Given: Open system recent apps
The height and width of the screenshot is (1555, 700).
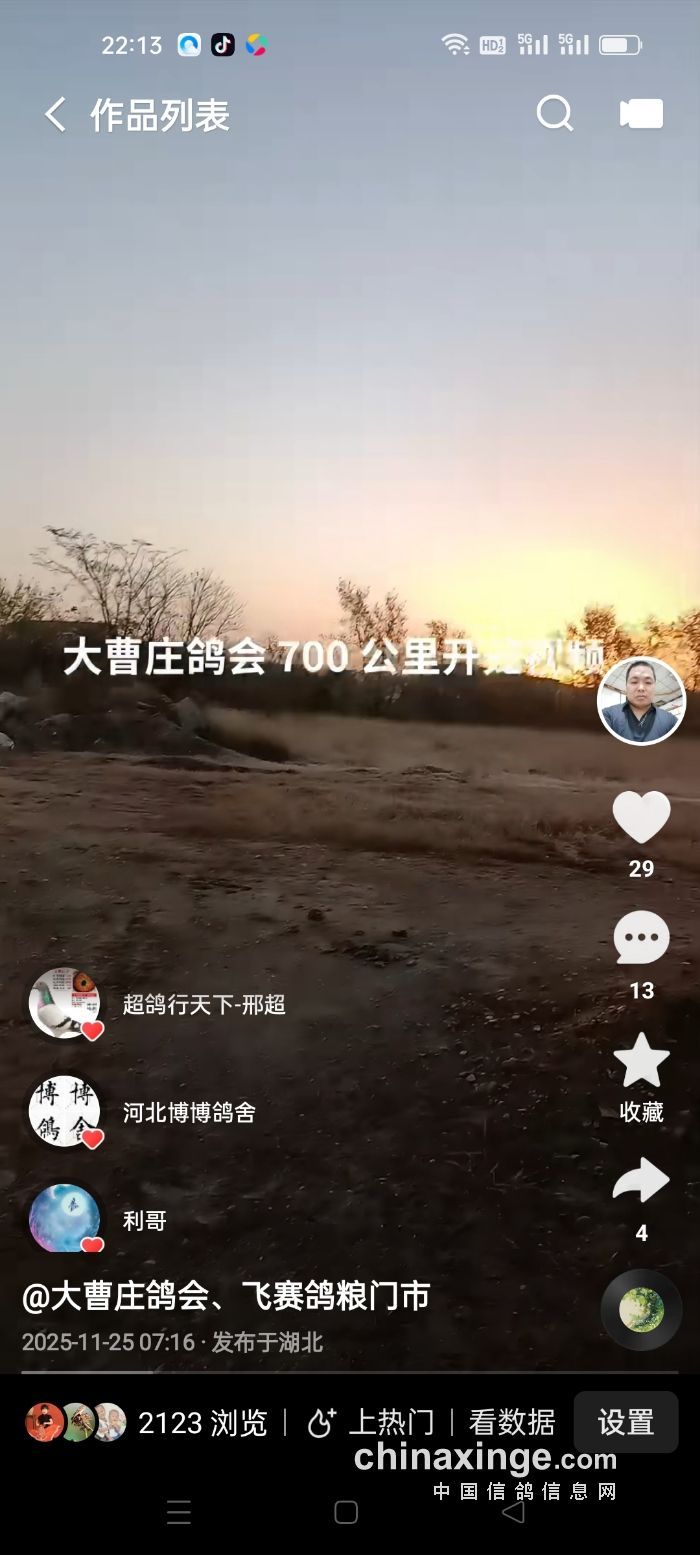Looking at the screenshot, I should click(179, 1512).
